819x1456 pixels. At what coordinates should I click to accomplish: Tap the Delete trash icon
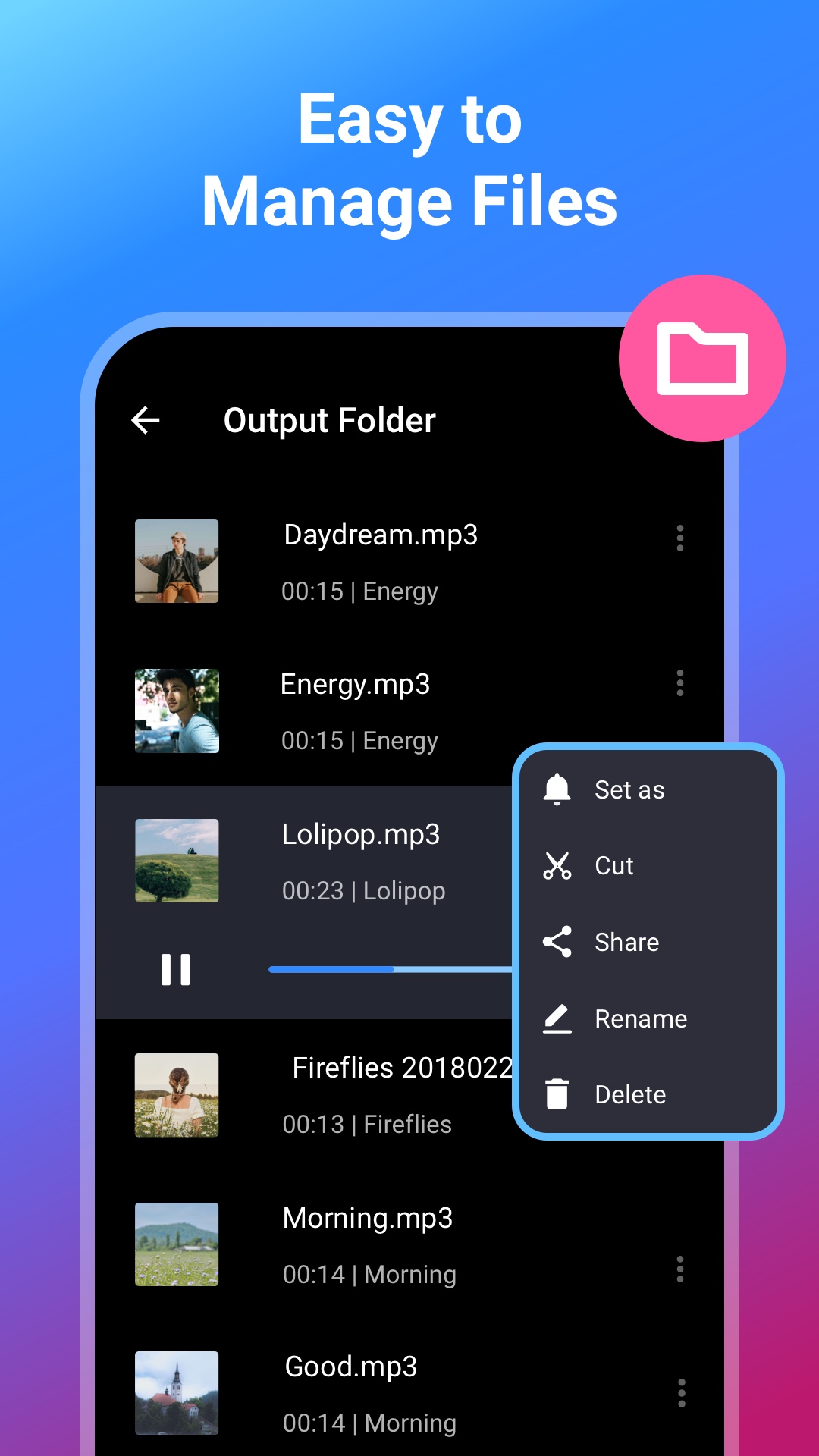[x=559, y=1094]
